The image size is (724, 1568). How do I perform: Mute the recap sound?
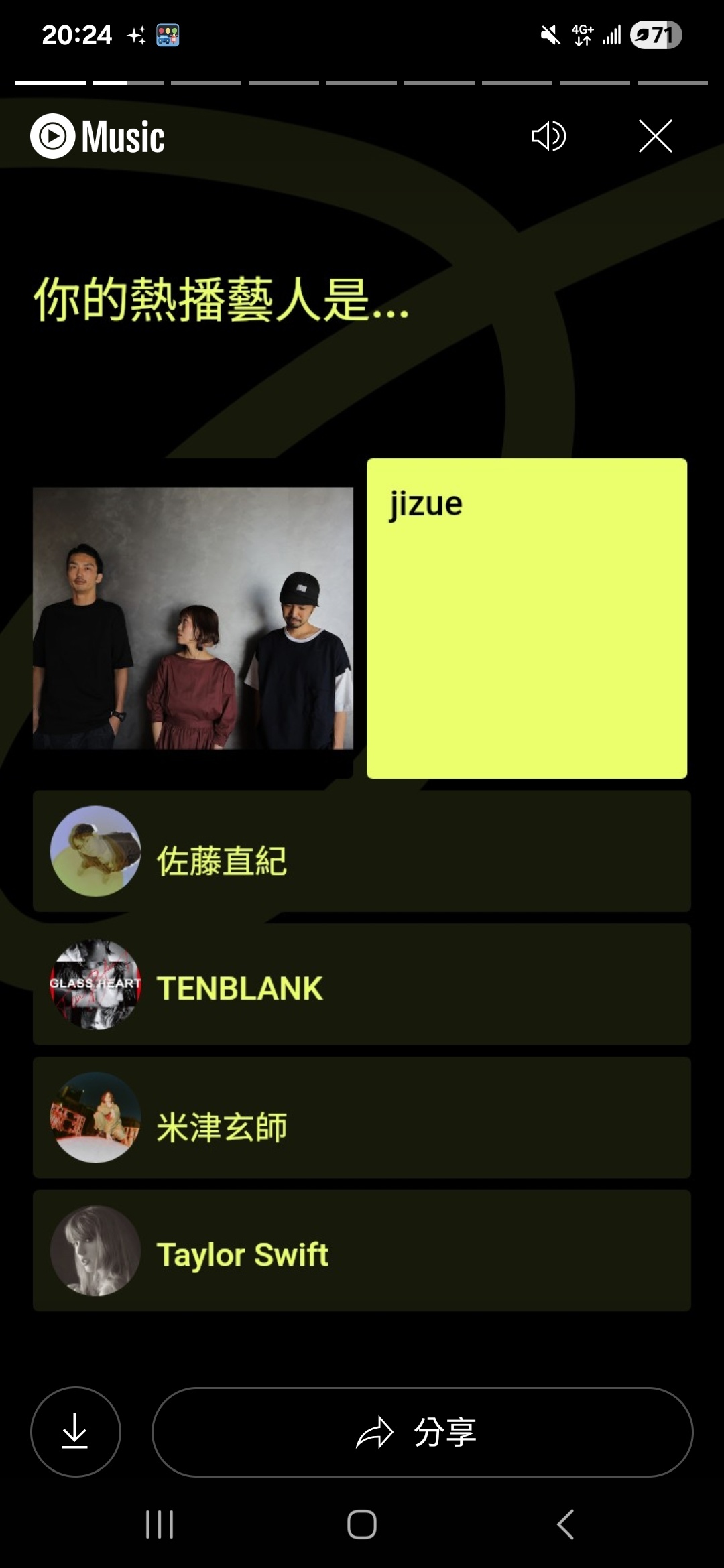[548, 136]
